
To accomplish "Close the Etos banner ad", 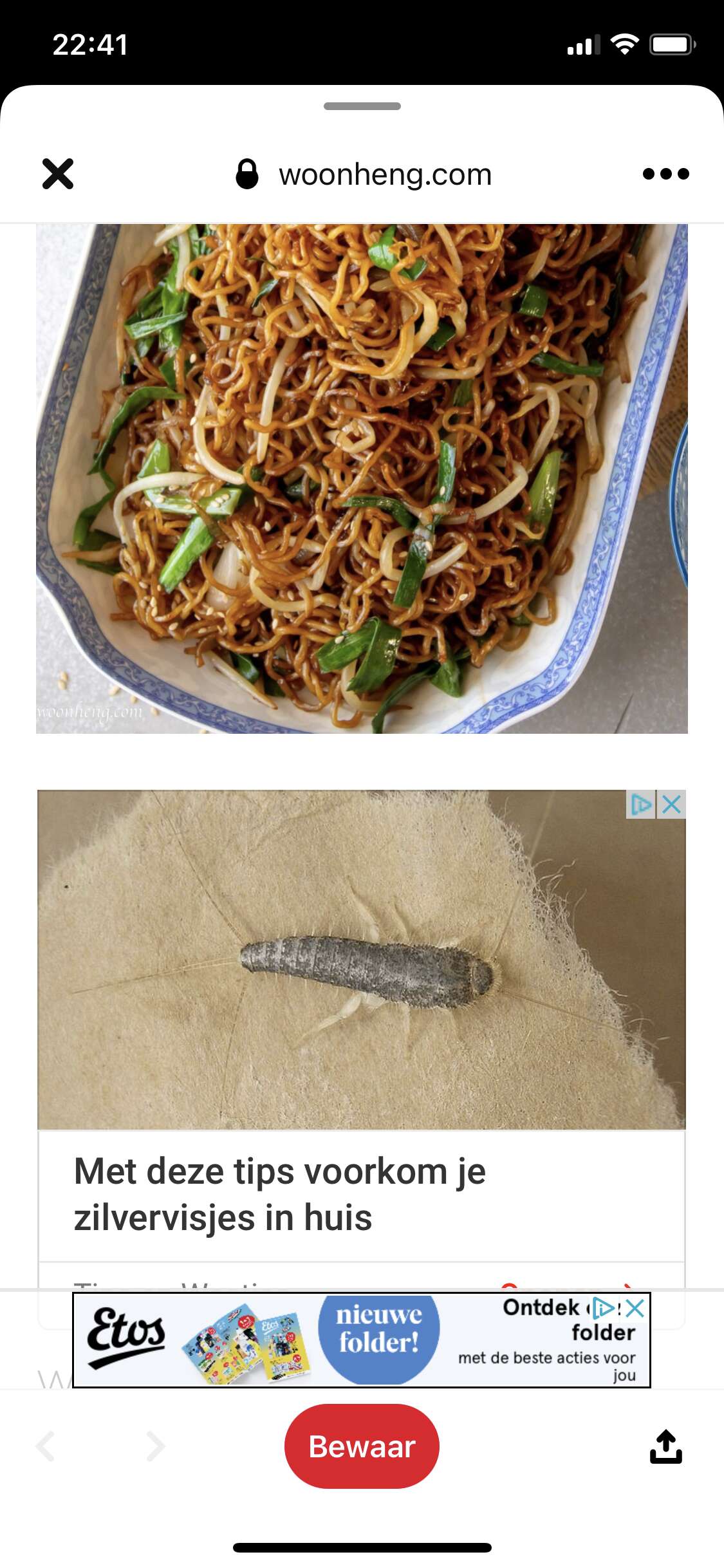I will tap(635, 1308).
